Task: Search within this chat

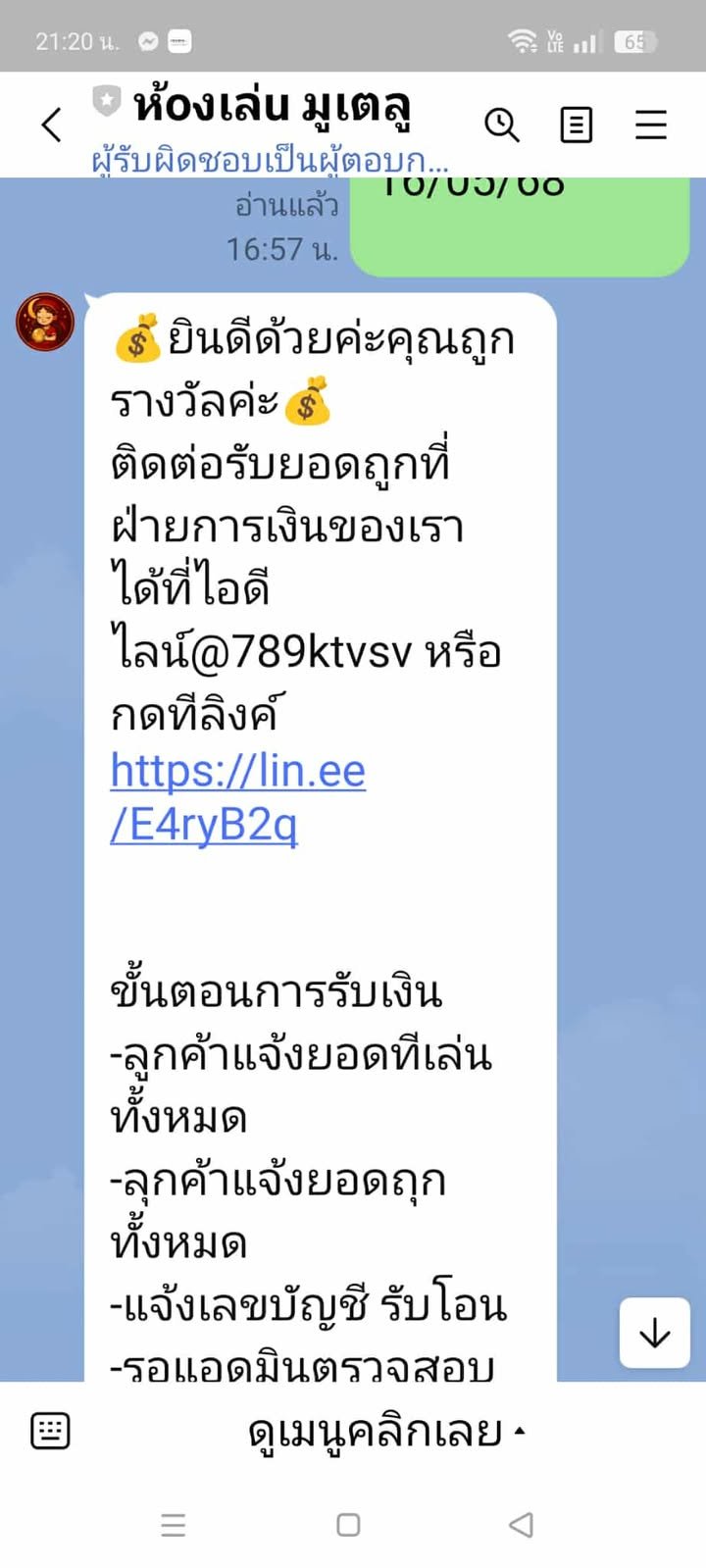Action: point(501,125)
